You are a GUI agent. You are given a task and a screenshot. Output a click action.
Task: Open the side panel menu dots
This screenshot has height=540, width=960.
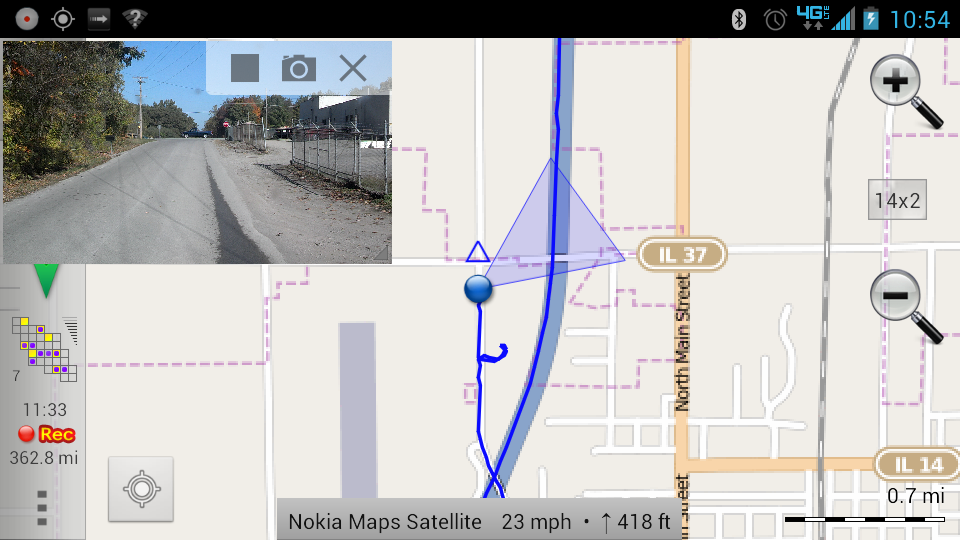[x=42, y=508]
